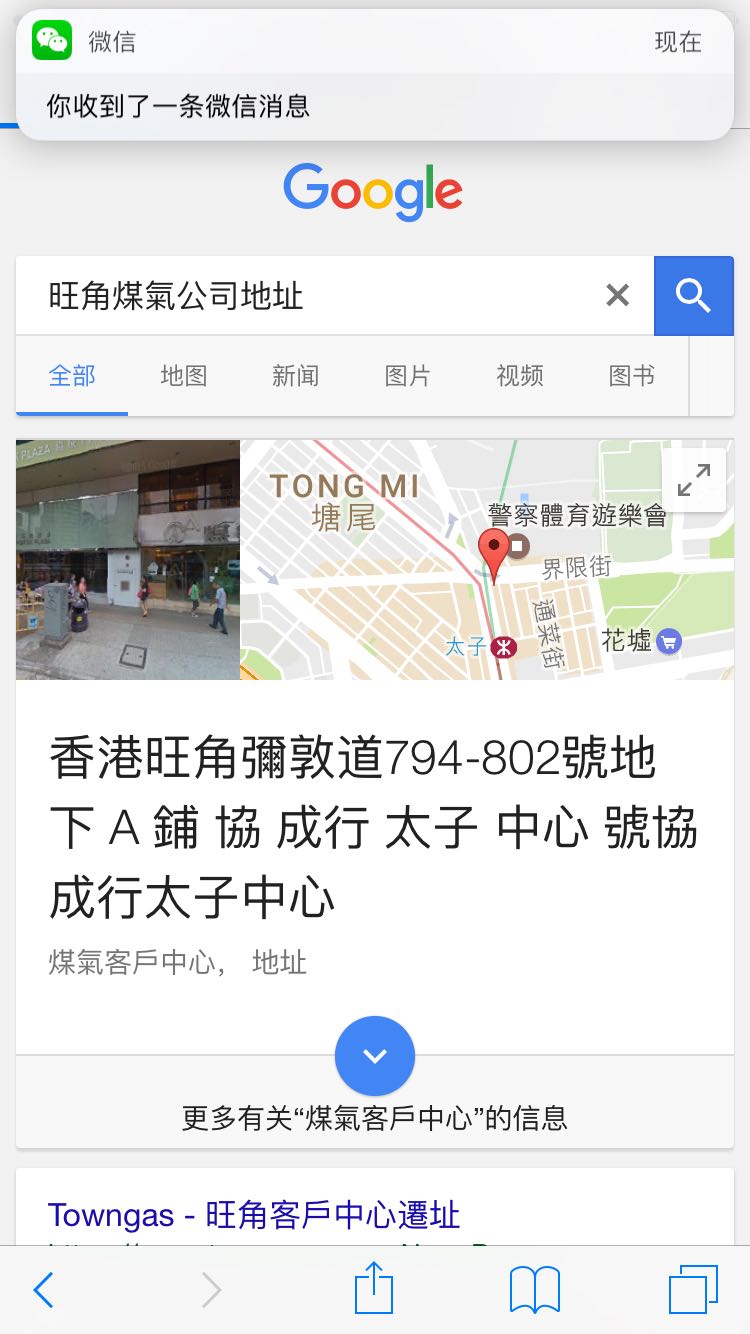The image size is (750, 1334).
Task: Go back to the previous page
Action: tap(43, 1290)
